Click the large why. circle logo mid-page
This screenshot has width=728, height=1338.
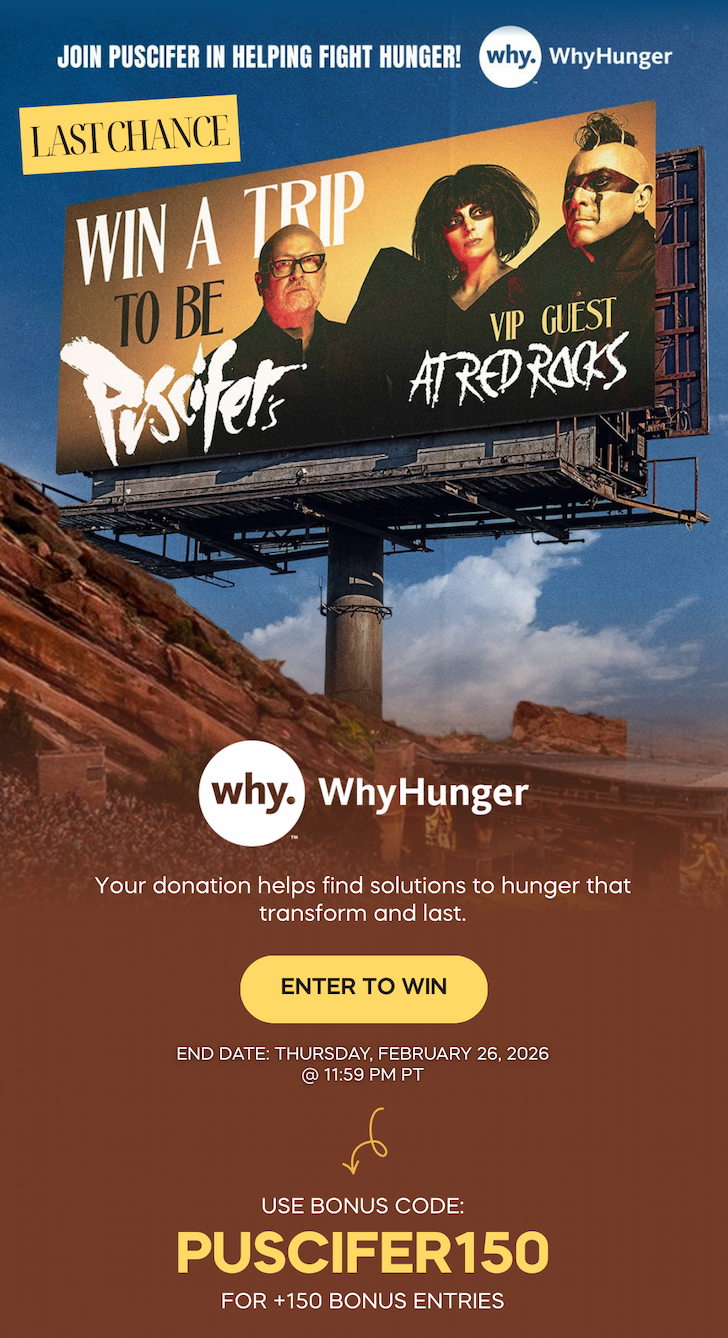point(251,795)
